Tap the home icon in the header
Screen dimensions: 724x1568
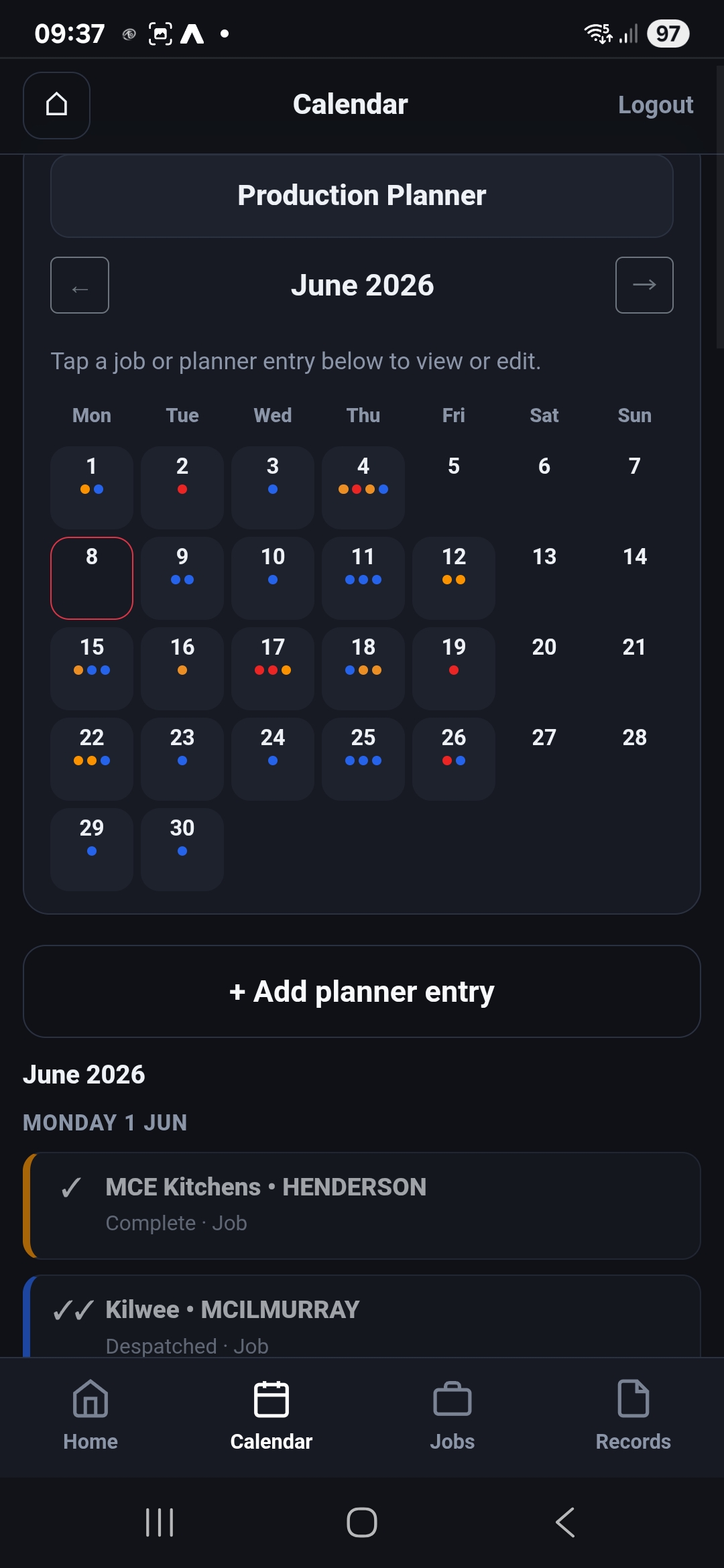(57, 105)
